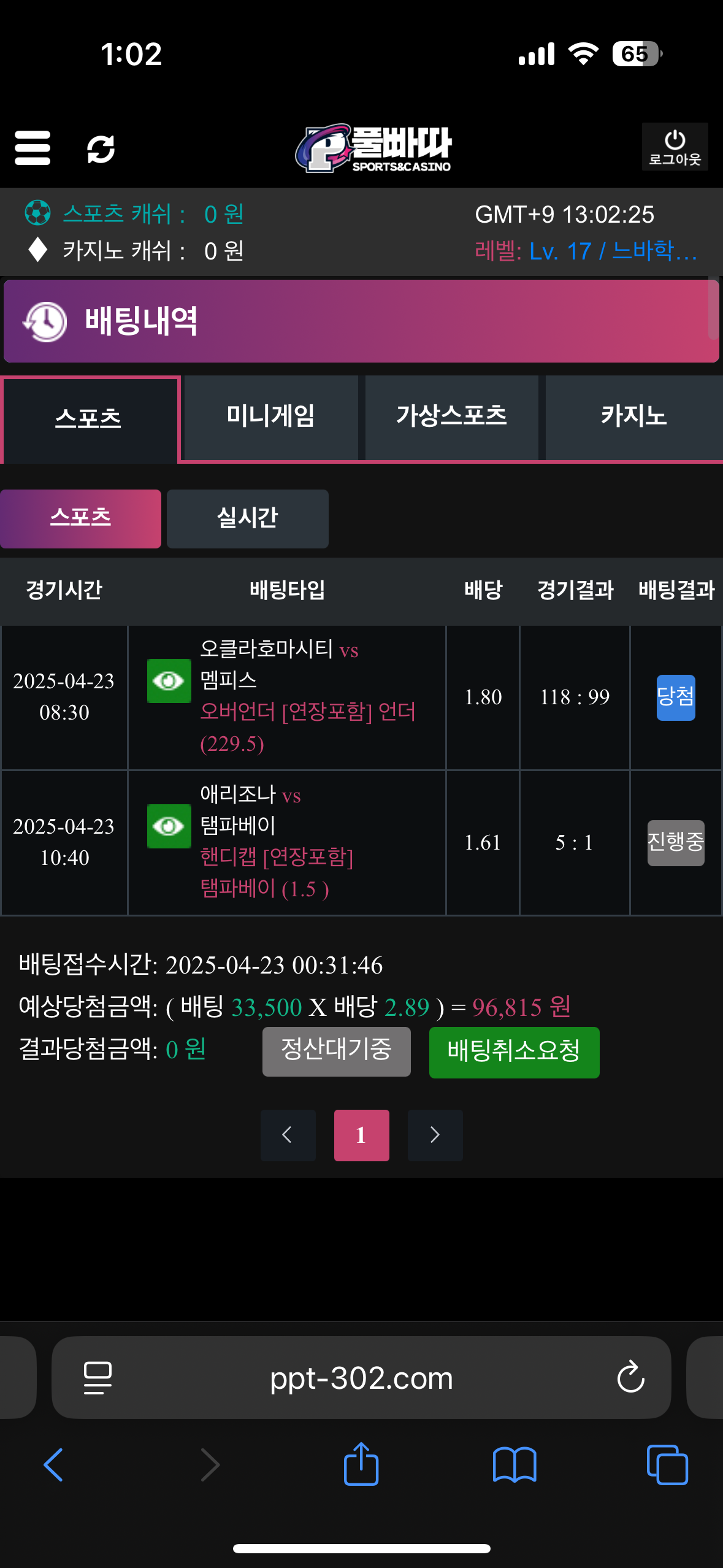Tap the 로그아웃 logout button
The height and width of the screenshot is (1568, 723).
(675, 147)
